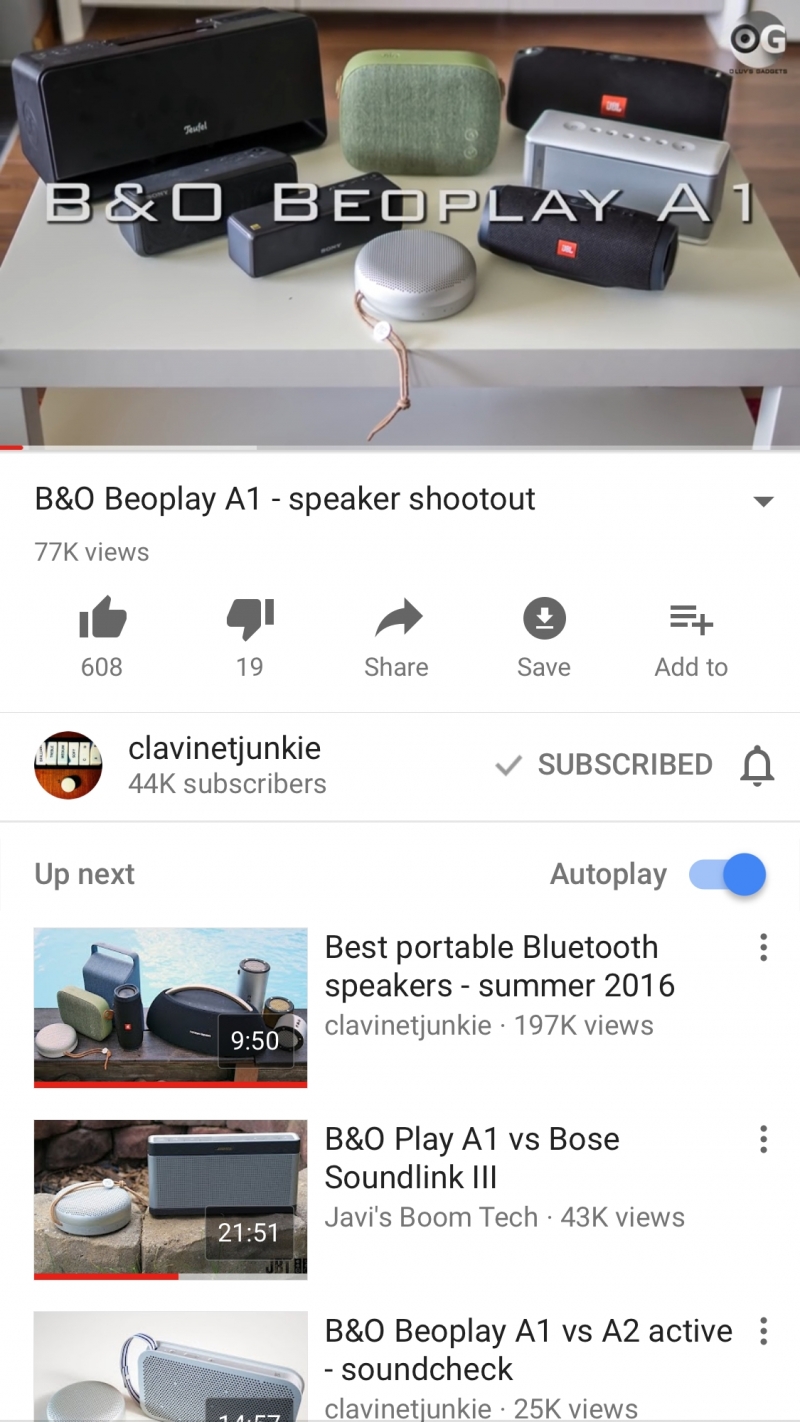This screenshot has height=1422, width=800.
Task: Click the thumbs down dislike icon
Action: click(x=249, y=617)
